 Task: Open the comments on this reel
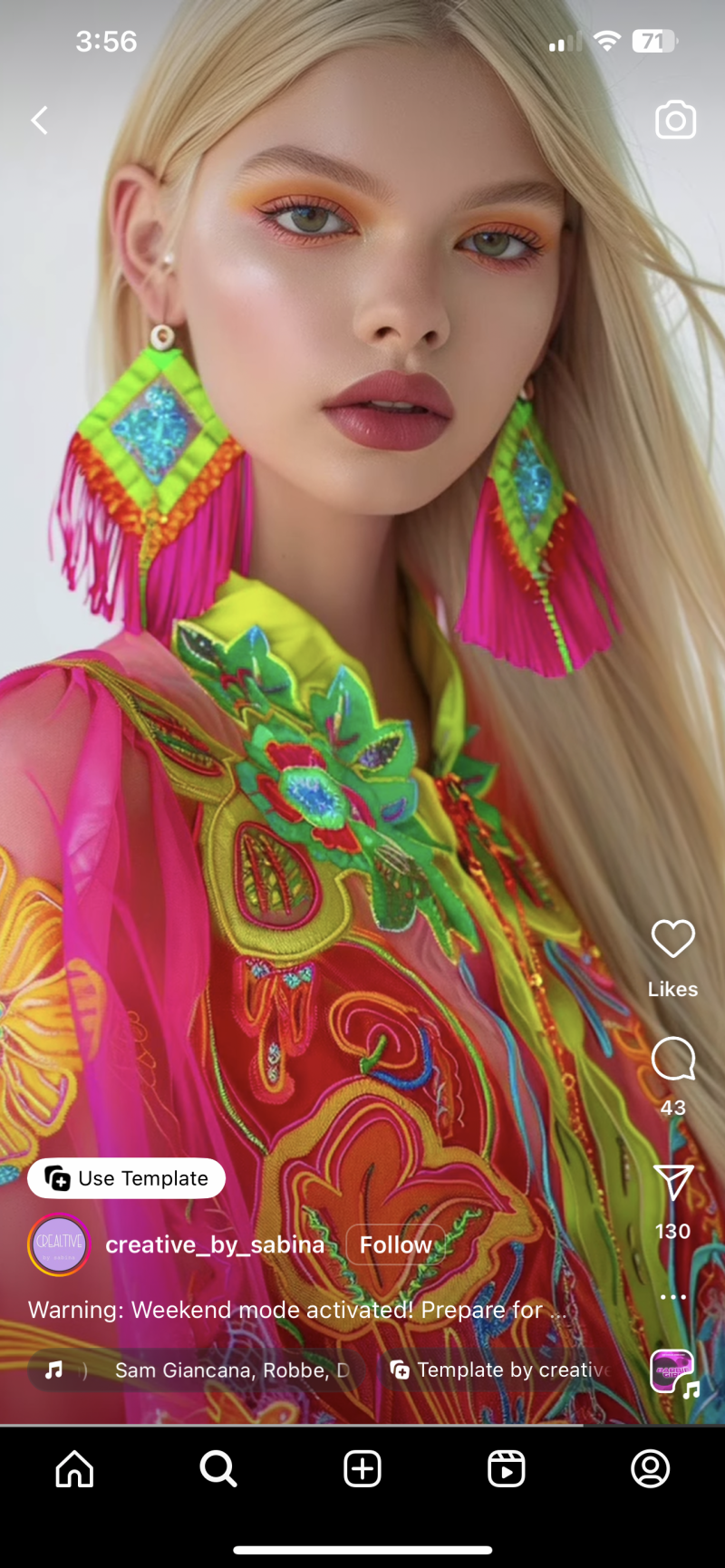[672, 1059]
